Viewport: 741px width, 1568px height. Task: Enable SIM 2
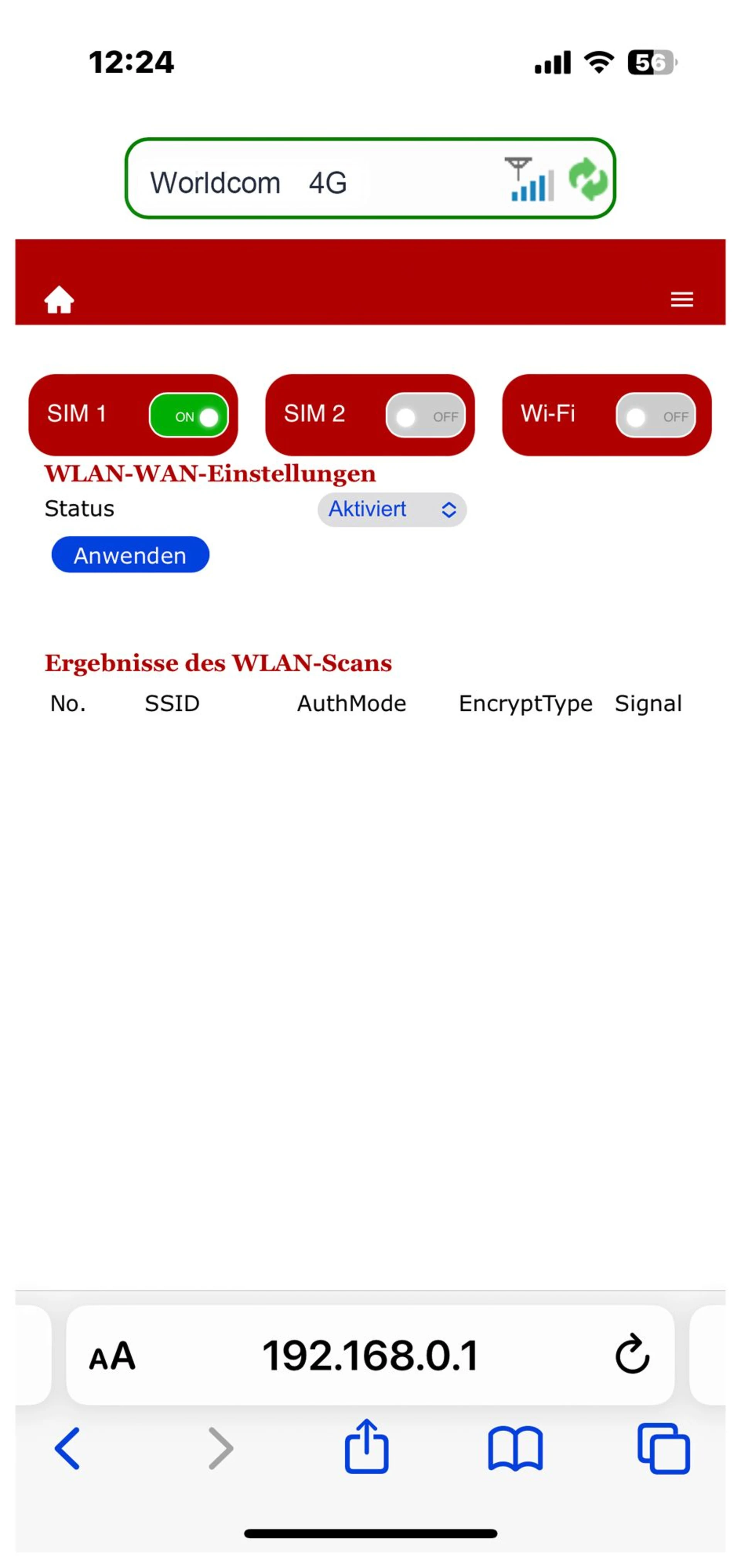[425, 416]
